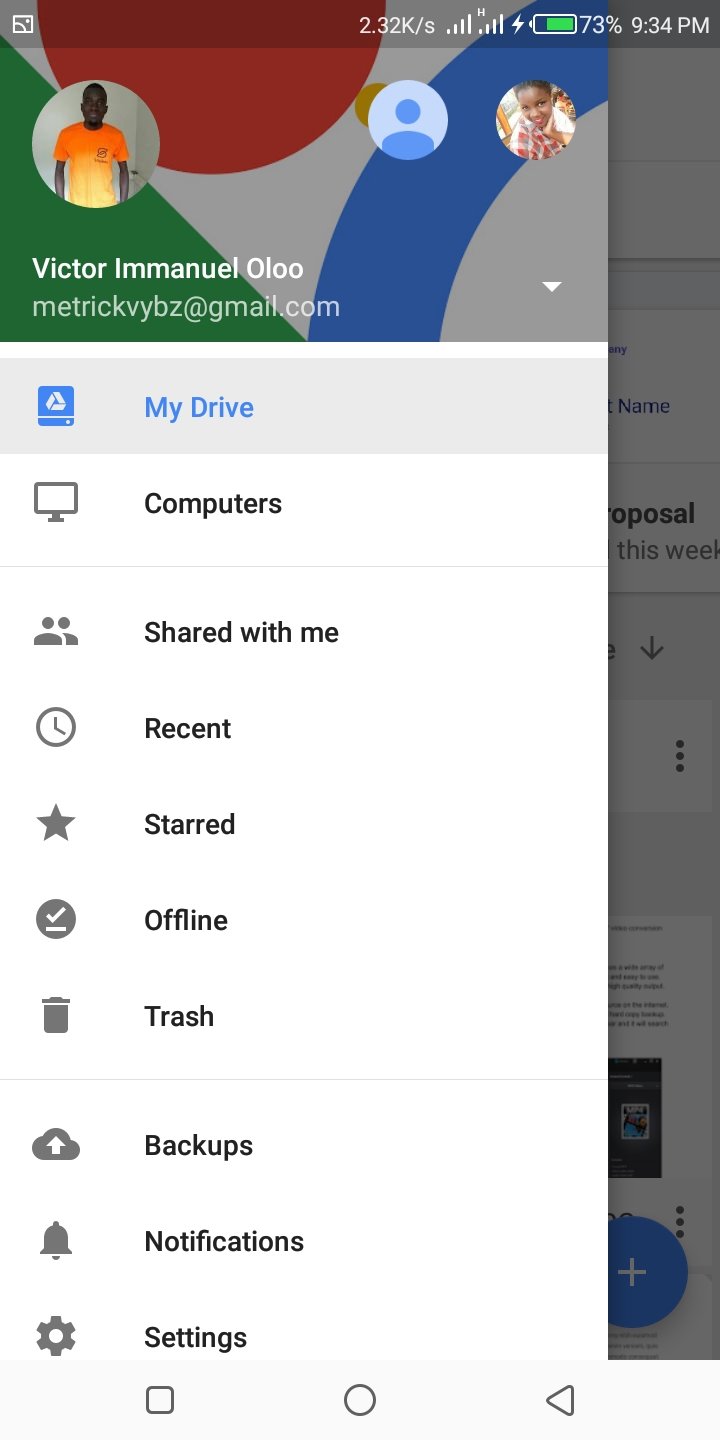Go to Shared with me
Screen dimensions: 720x1440
pyautogui.click(x=241, y=632)
